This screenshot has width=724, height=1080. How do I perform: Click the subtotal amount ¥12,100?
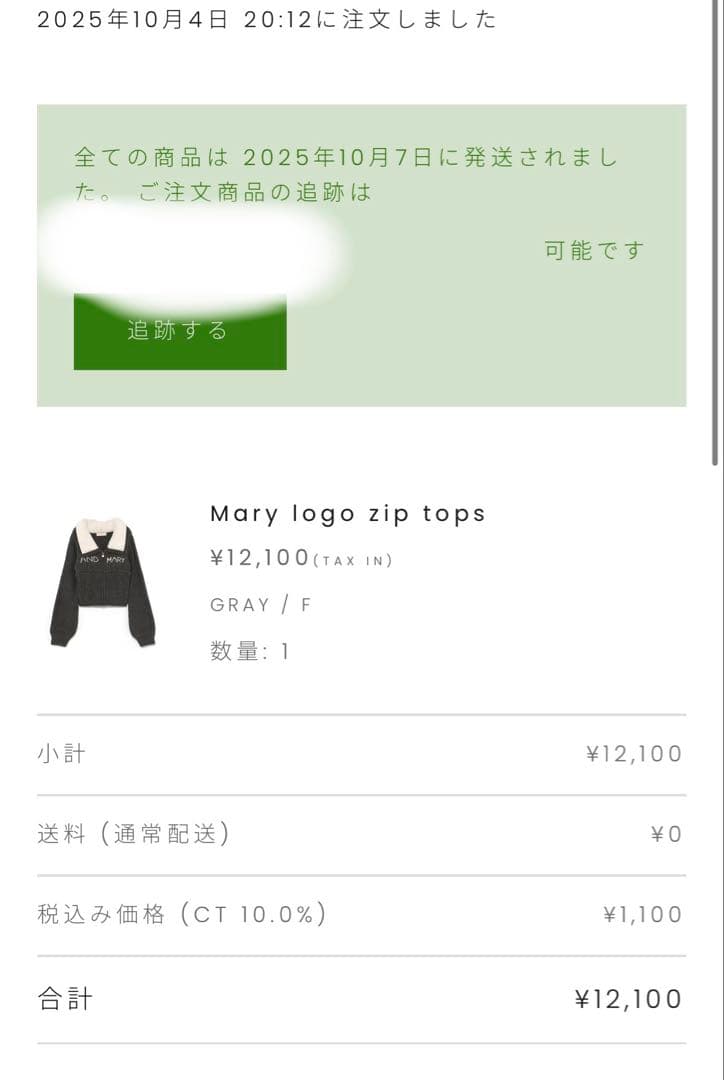(x=633, y=752)
